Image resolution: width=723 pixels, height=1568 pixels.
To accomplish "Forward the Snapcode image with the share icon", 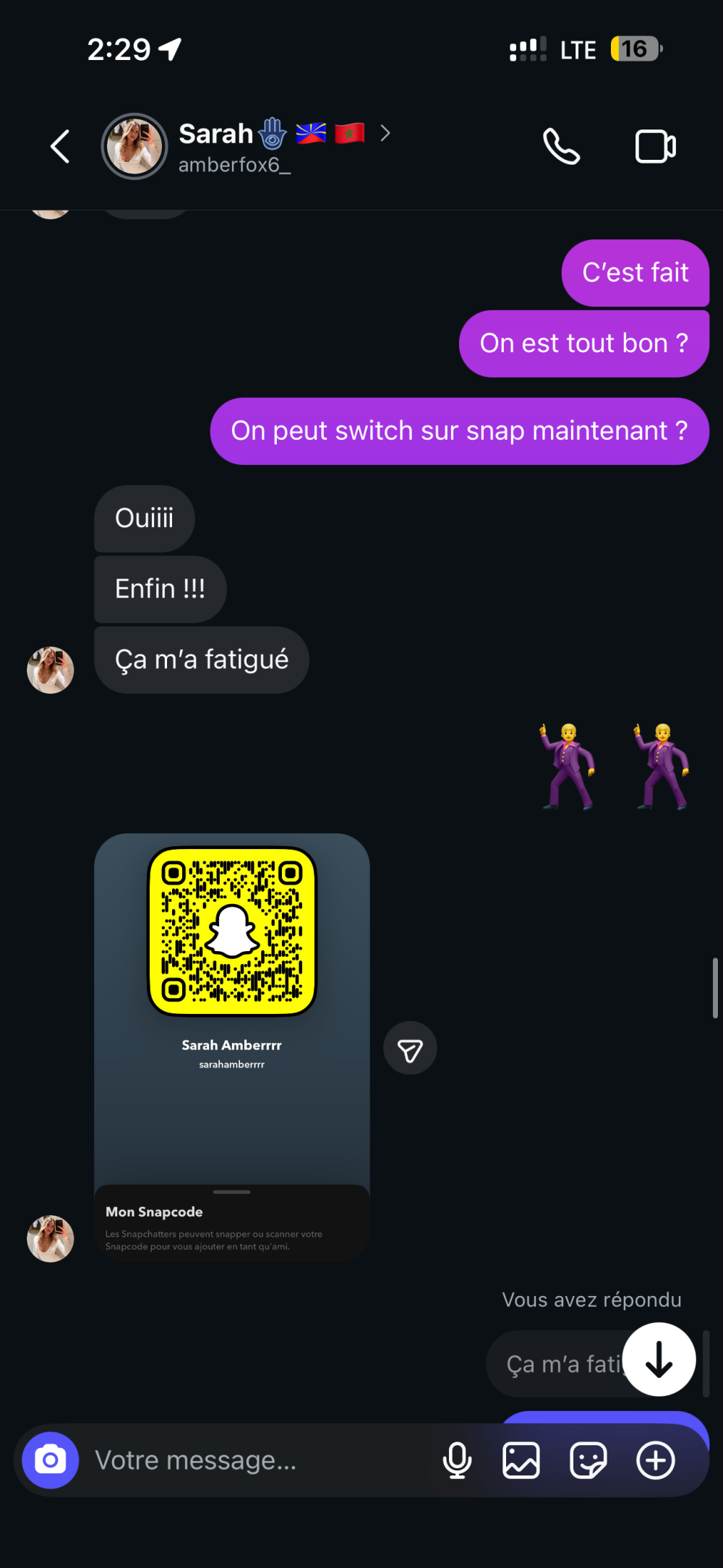I will tap(410, 1048).
